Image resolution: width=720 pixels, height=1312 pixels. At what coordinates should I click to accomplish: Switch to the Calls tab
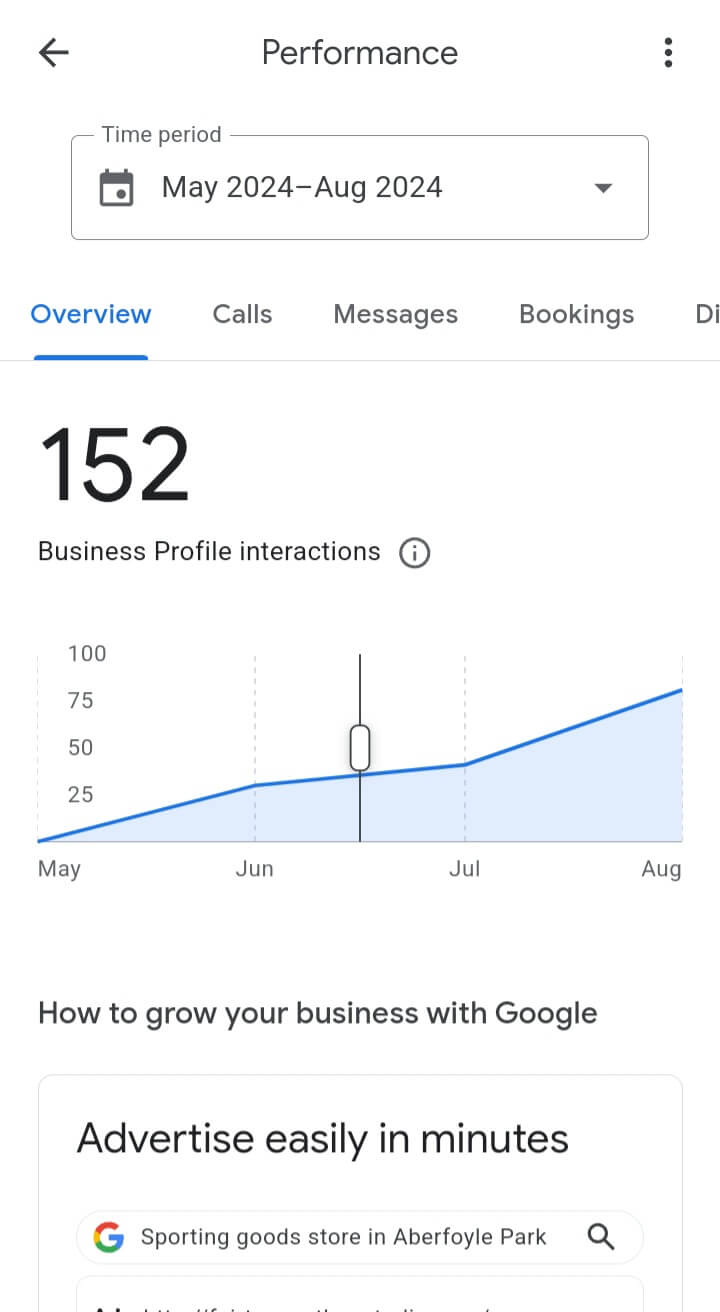click(242, 314)
